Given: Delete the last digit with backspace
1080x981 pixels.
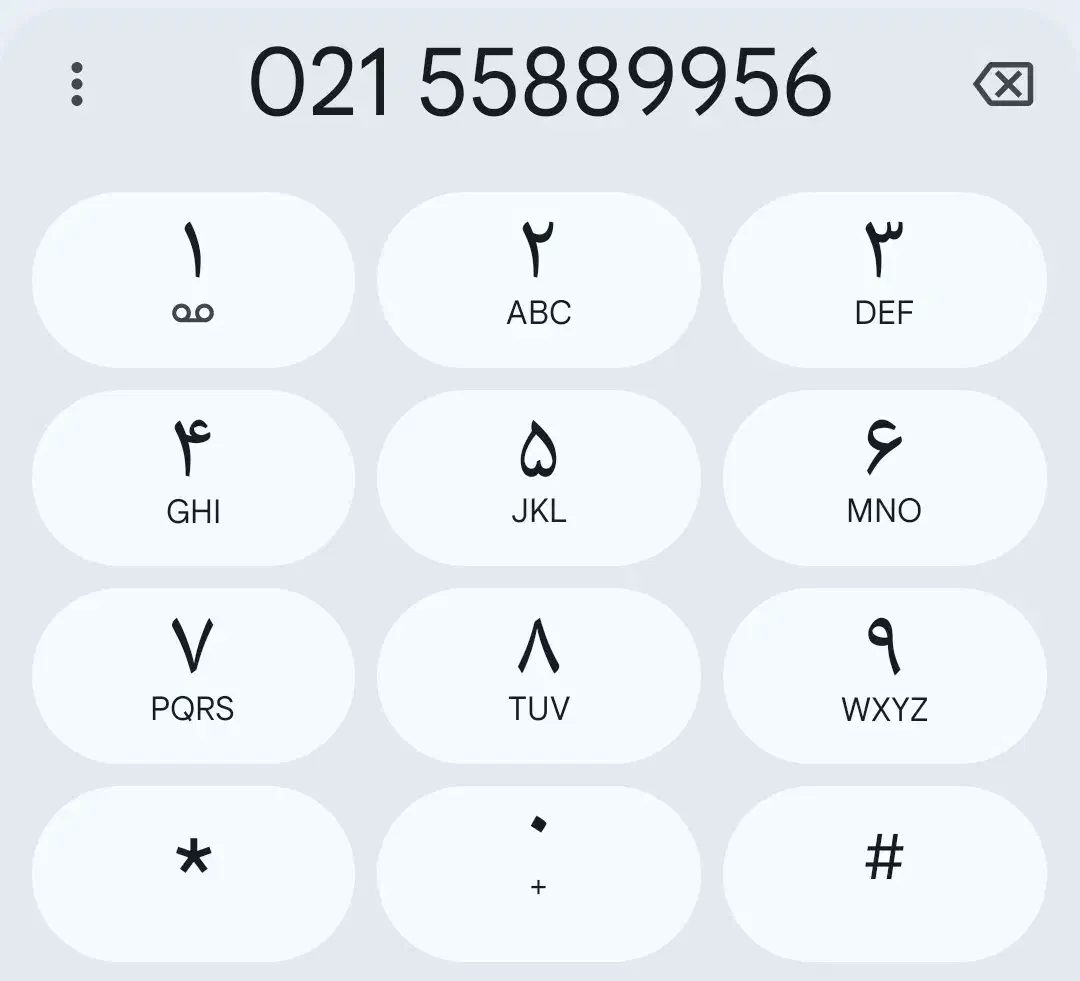Looking at the screenshot, I should [x=1003, y=84].
